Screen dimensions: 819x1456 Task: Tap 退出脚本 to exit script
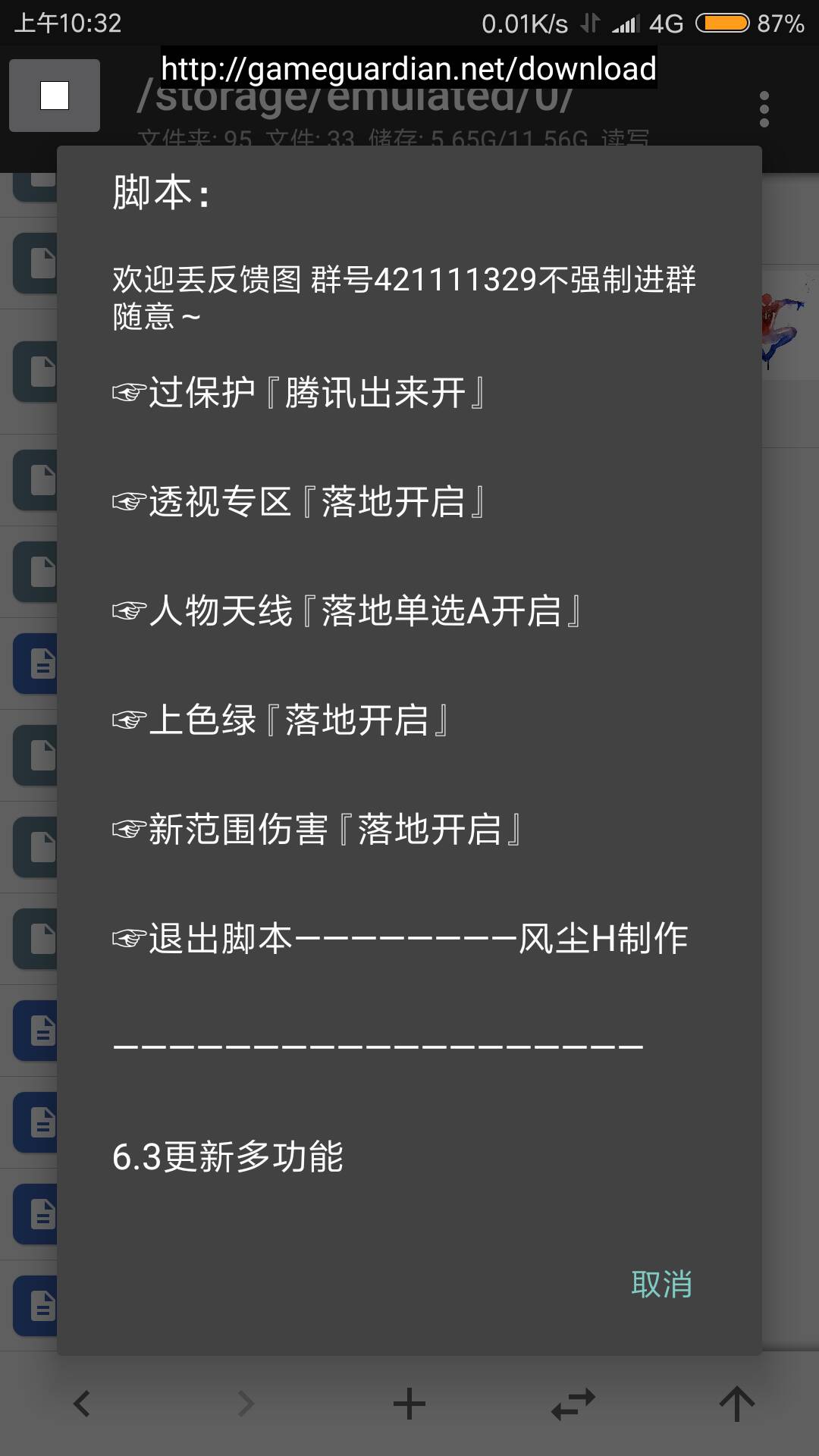click(x=400, y=939)
